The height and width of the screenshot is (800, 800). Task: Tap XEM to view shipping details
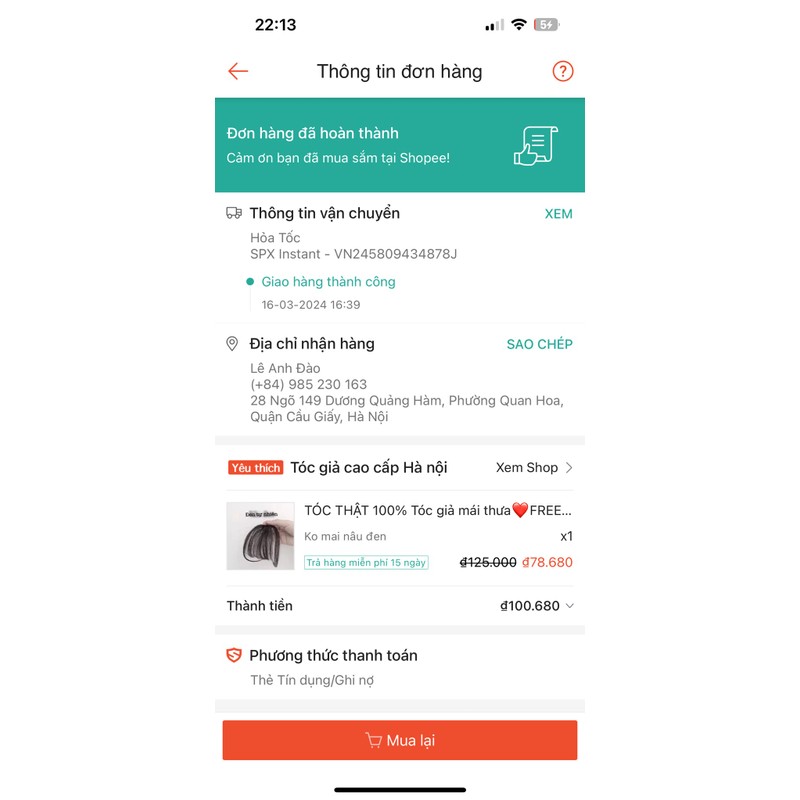click(558, 214)
